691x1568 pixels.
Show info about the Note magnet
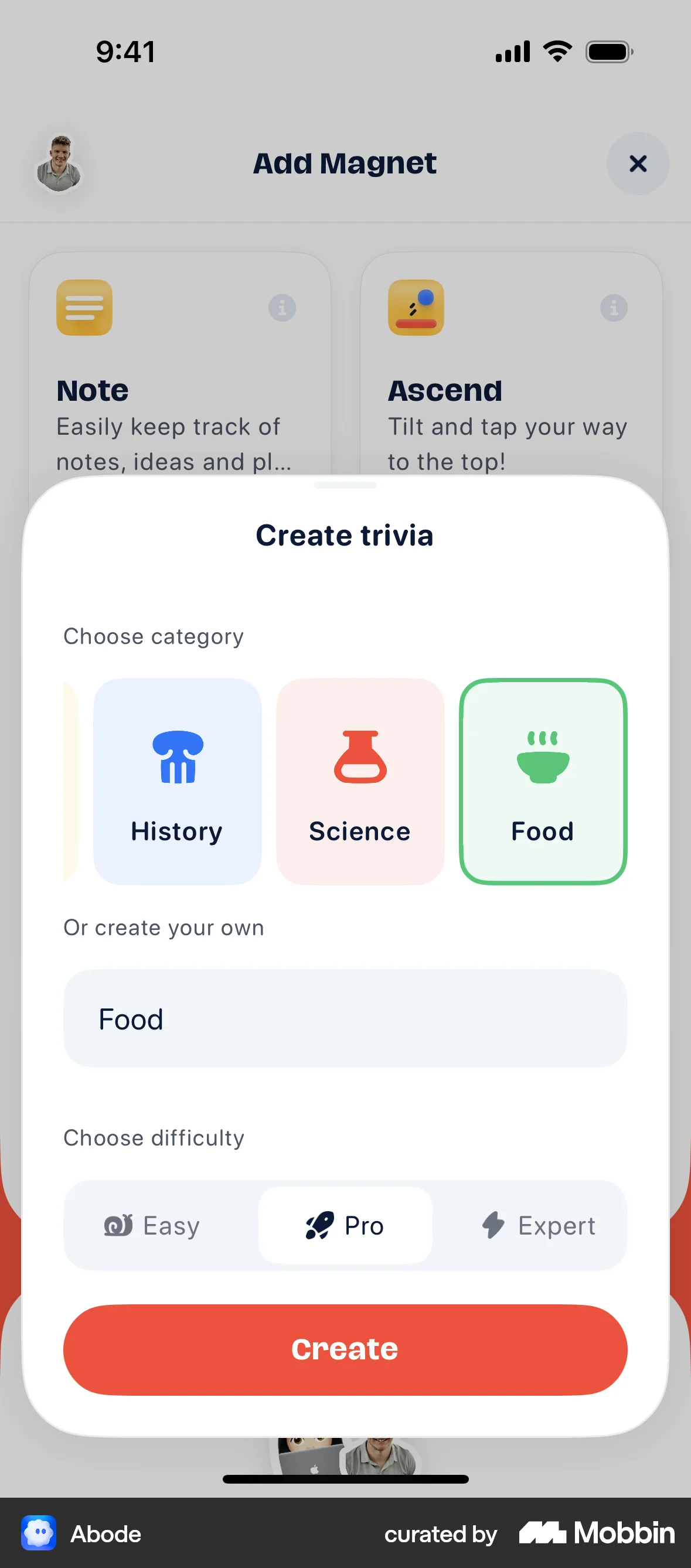282,308
